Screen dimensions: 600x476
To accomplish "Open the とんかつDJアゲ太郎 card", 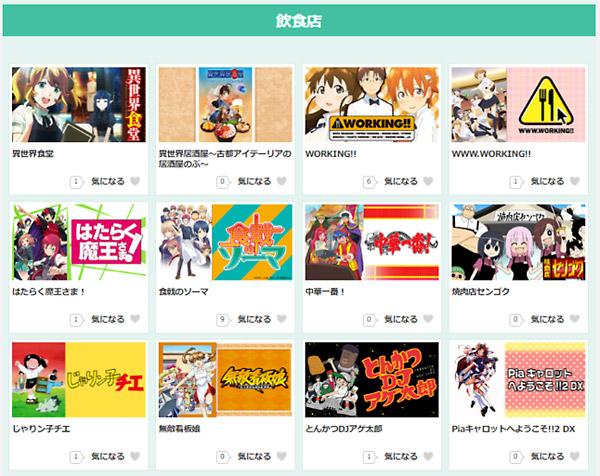I will [371, 380].
